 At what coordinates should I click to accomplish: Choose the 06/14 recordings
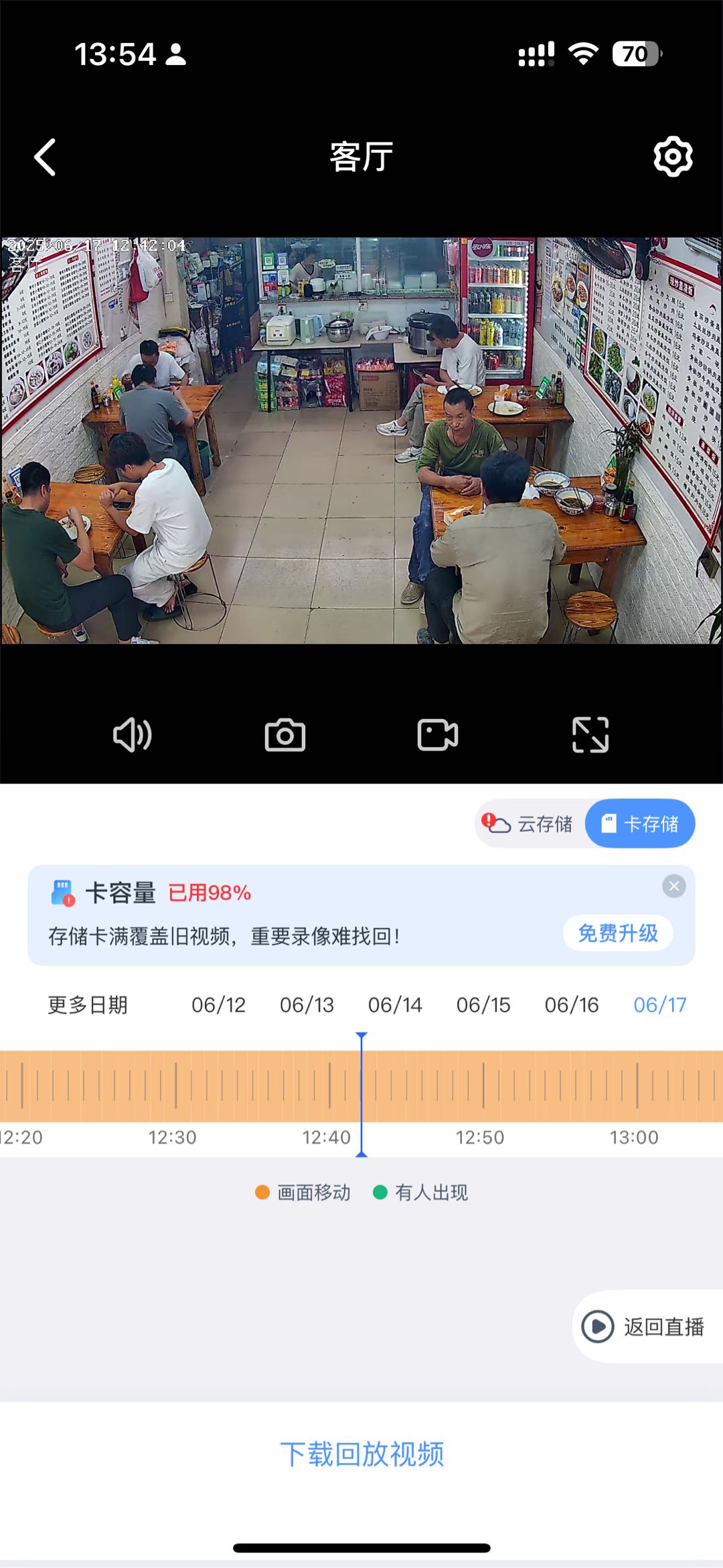pos(395,1005)
